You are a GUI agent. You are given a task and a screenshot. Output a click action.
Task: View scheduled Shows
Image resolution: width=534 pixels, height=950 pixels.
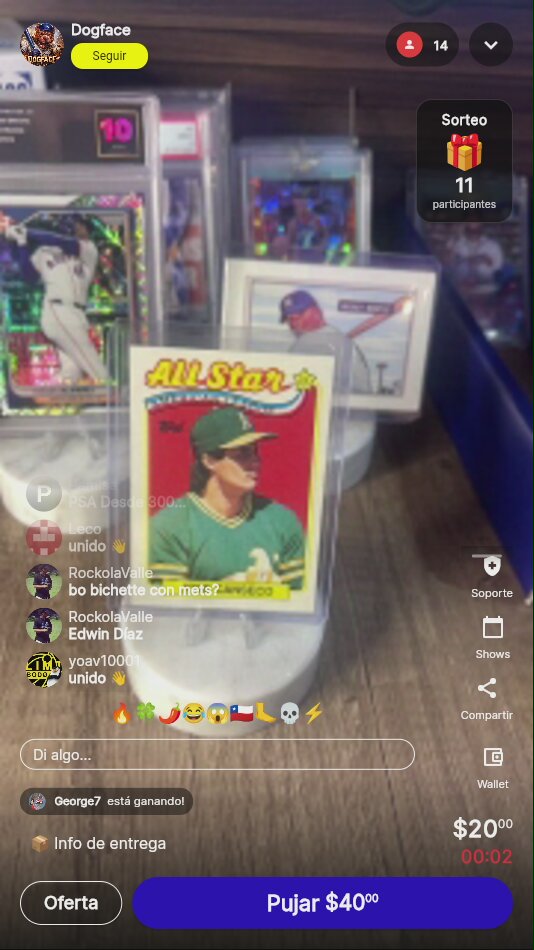pyautogui.click(x=492, y=638)
